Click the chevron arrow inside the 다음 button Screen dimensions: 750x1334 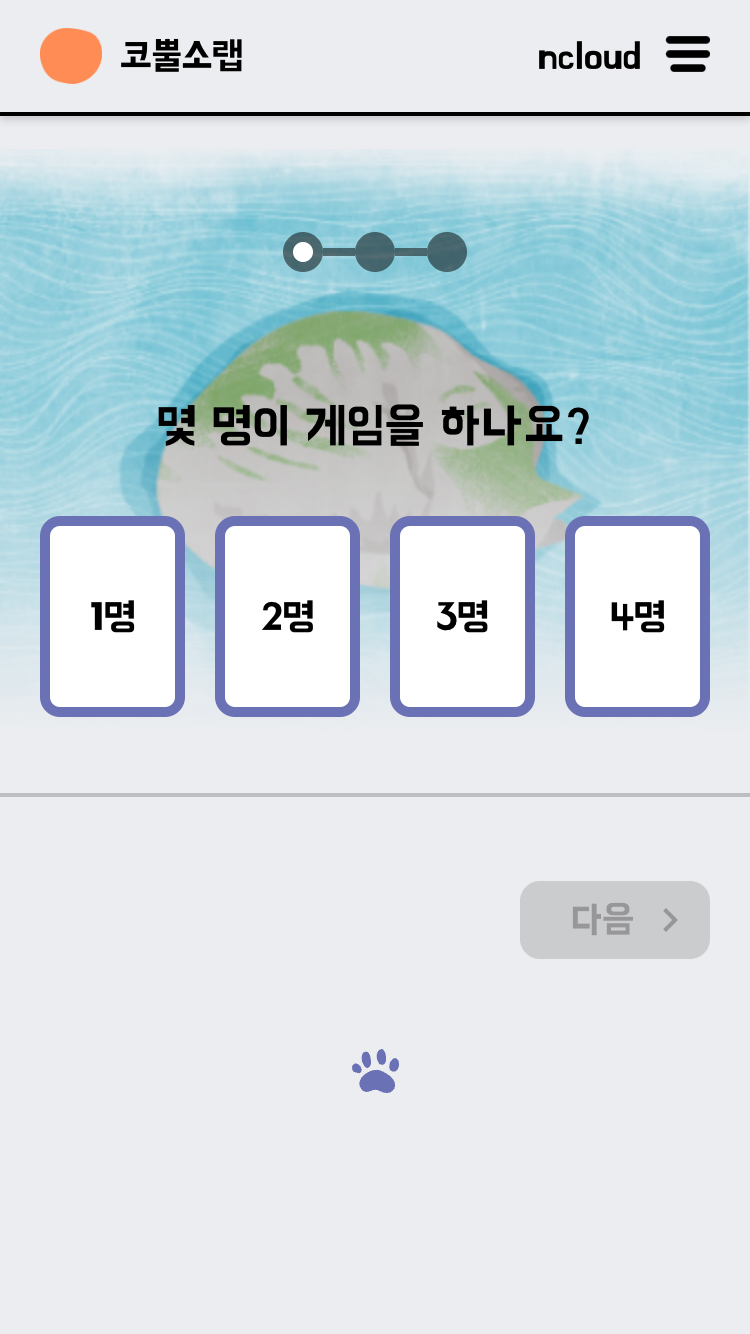(669, 920)
